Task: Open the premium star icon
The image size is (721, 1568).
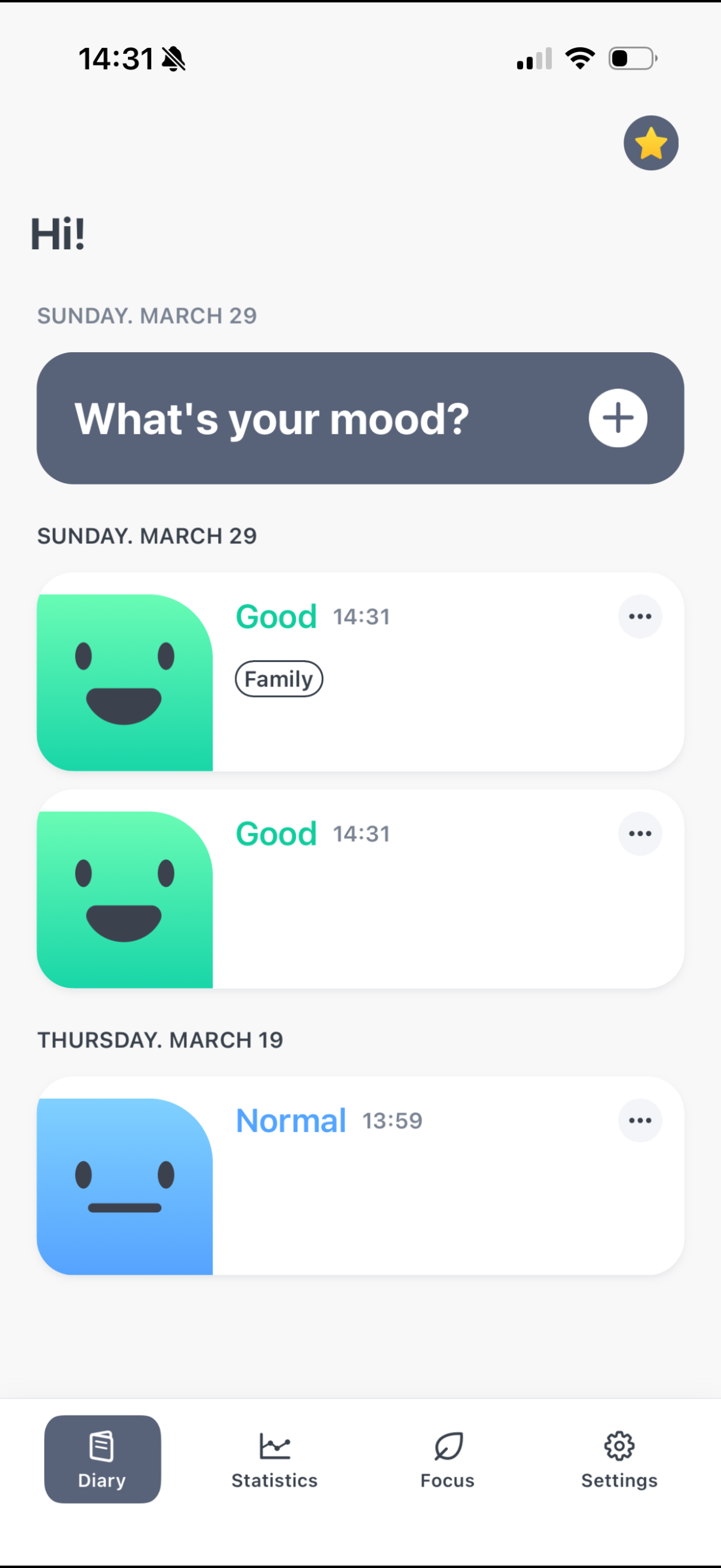Action: point(651,143)
